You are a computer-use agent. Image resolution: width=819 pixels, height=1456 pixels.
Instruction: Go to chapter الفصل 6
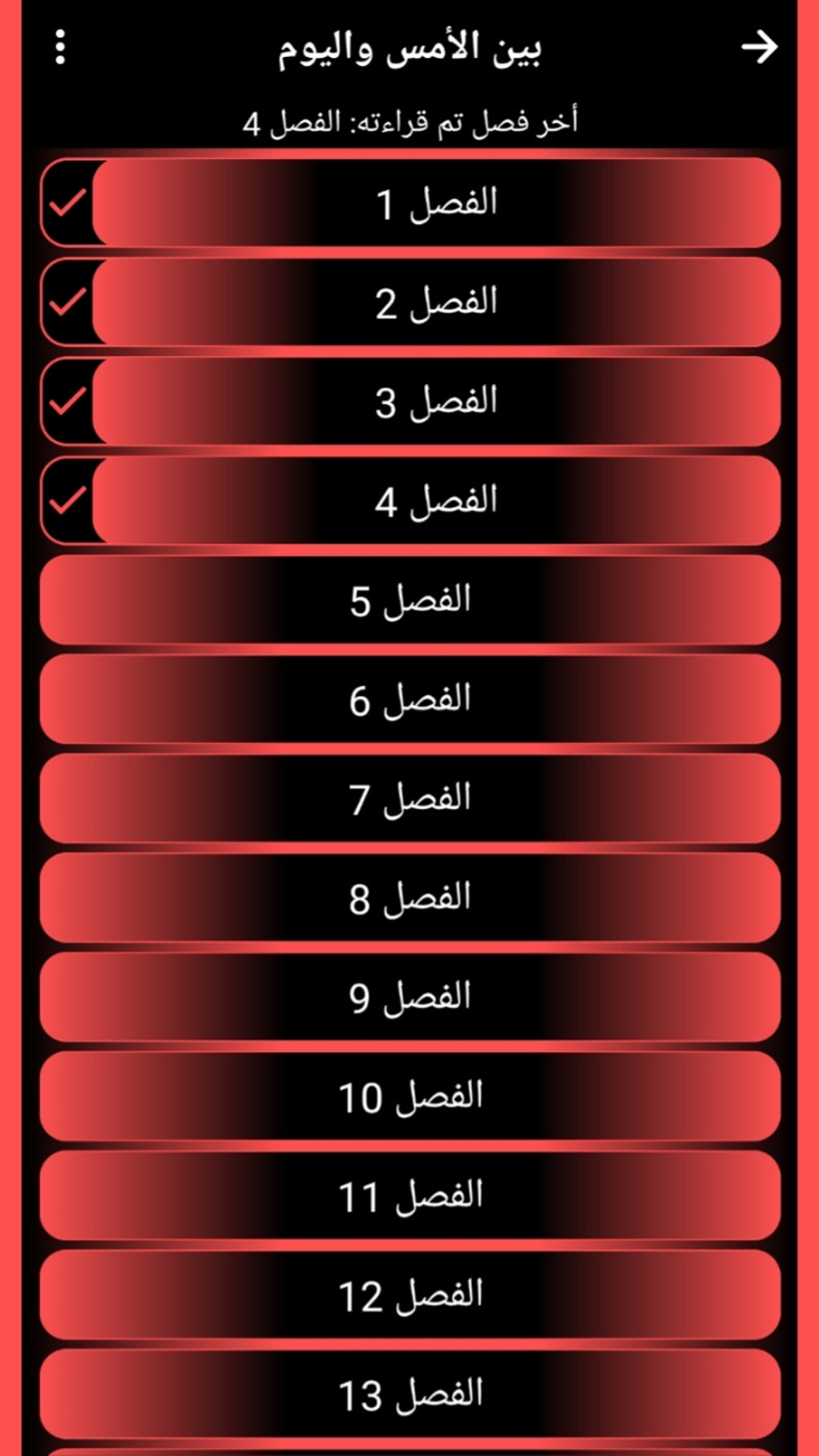click(410, 699)
